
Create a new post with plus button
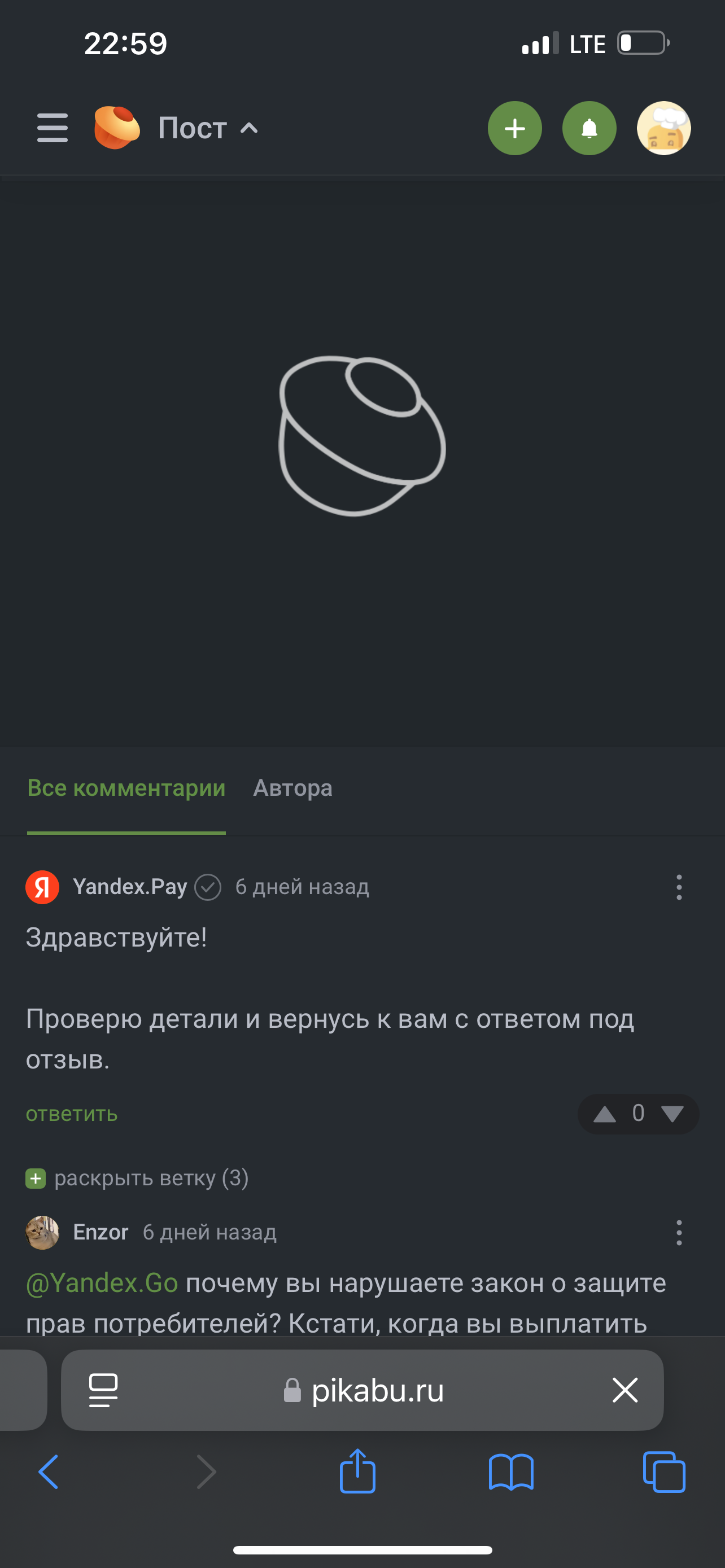[x=514, y=129]
